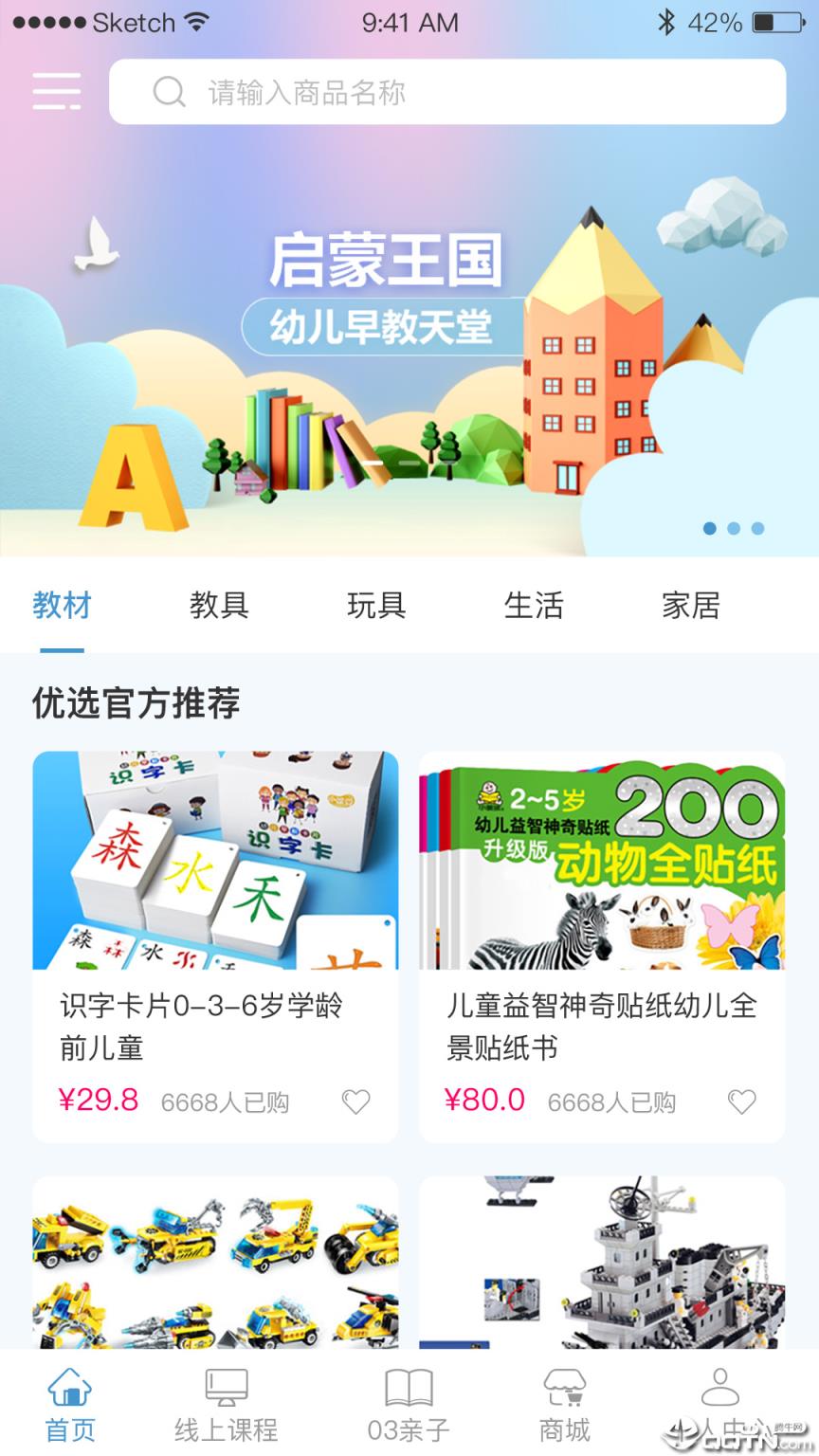
Task: Tap the magnifier icon inside the search bar
Action: click(170, 92)
